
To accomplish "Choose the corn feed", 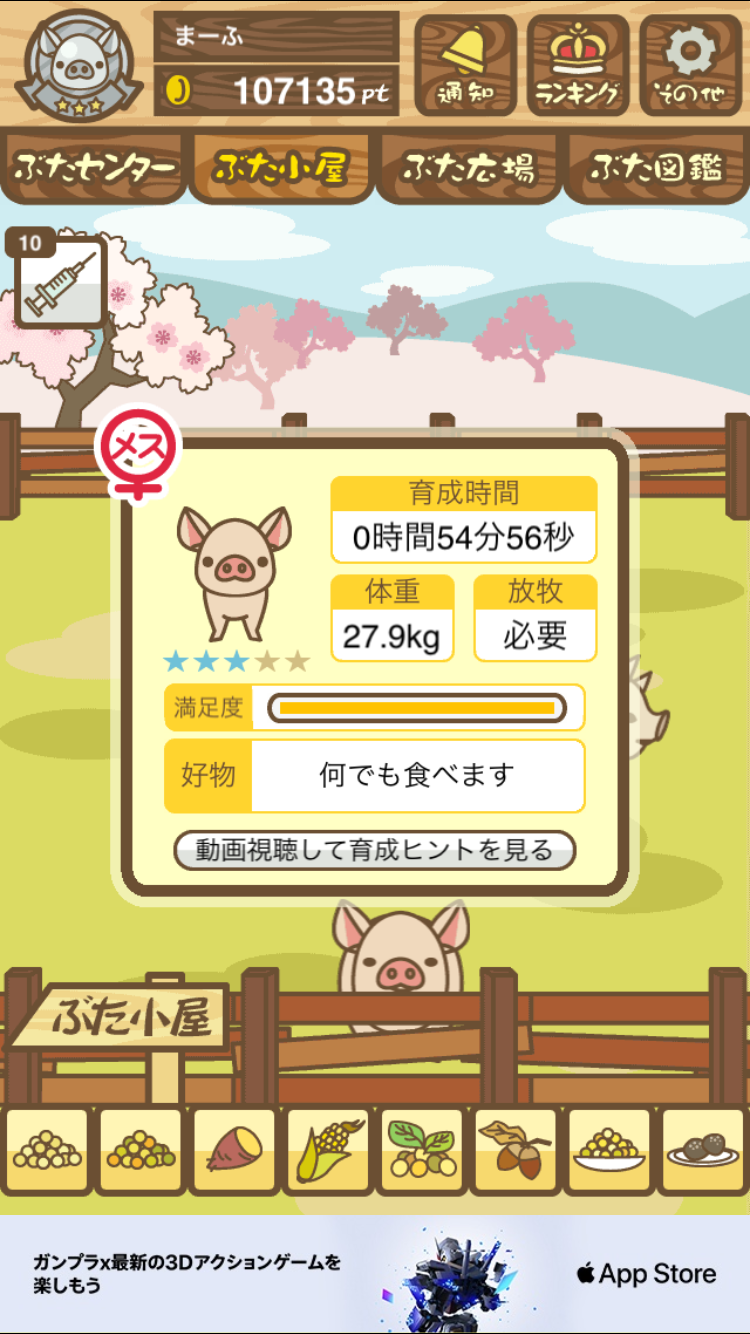I will (x=328, y=1152).
